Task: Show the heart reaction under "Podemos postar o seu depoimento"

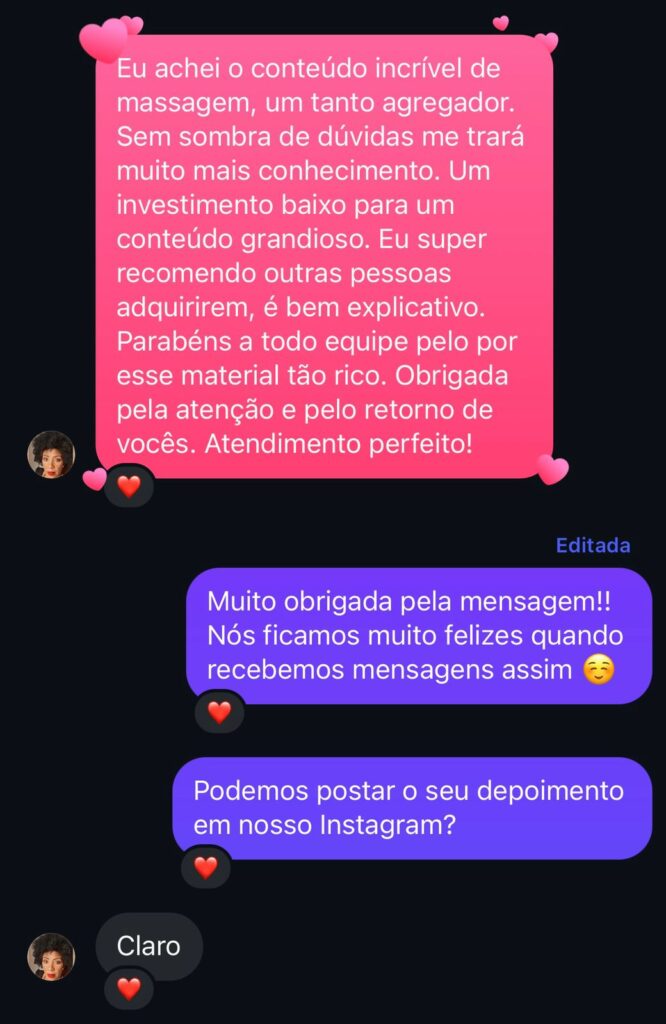Action: (x=205, y=867)
